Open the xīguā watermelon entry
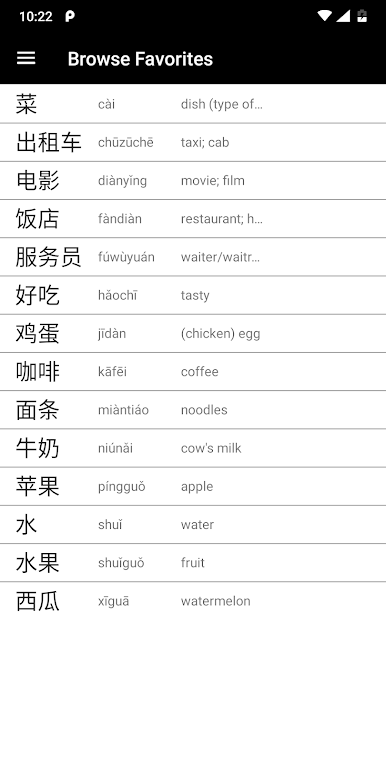The width and height of the screenshot is (386, 762). point(193,601)
